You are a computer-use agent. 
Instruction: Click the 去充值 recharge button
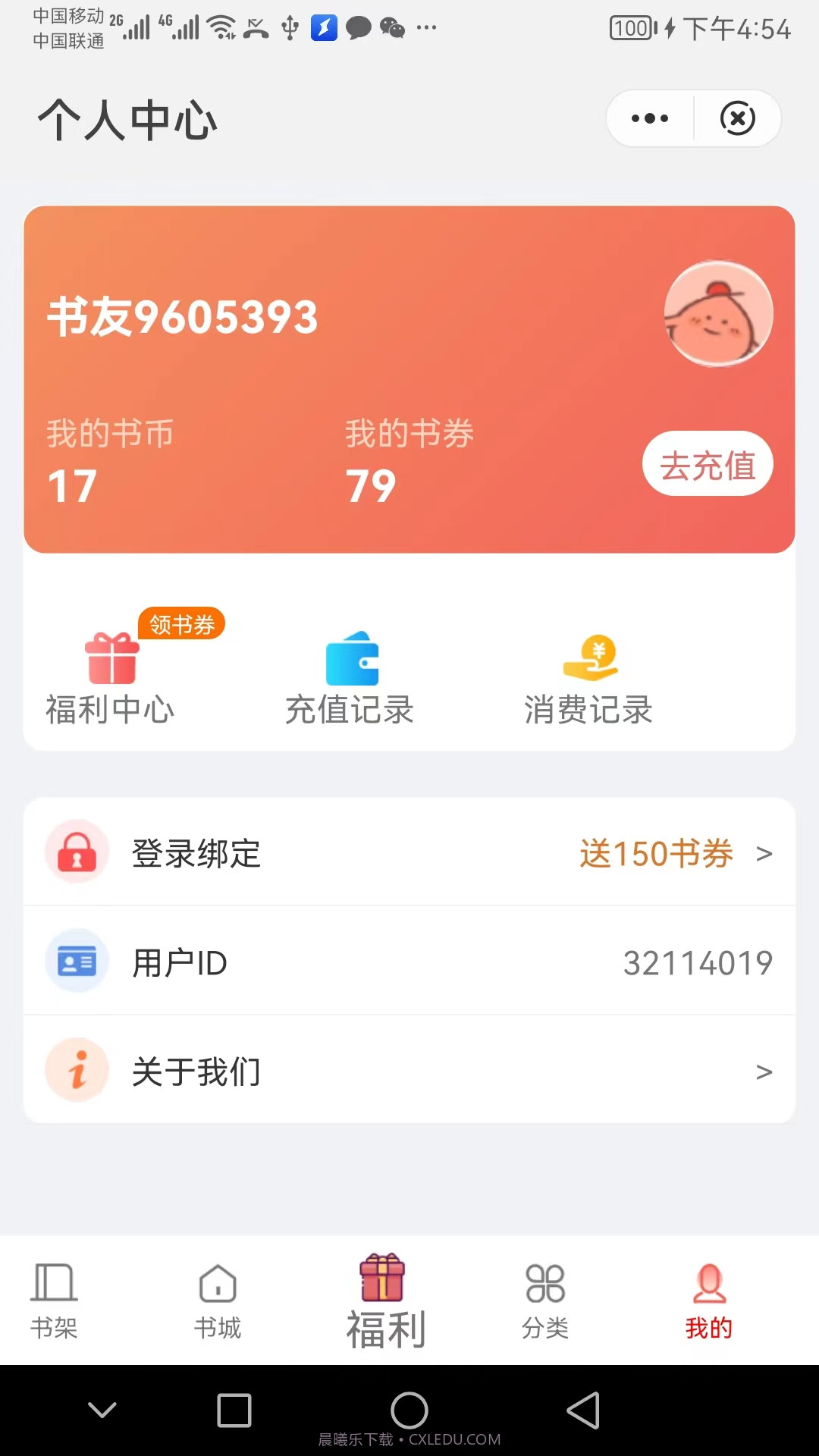click(707, 463)
